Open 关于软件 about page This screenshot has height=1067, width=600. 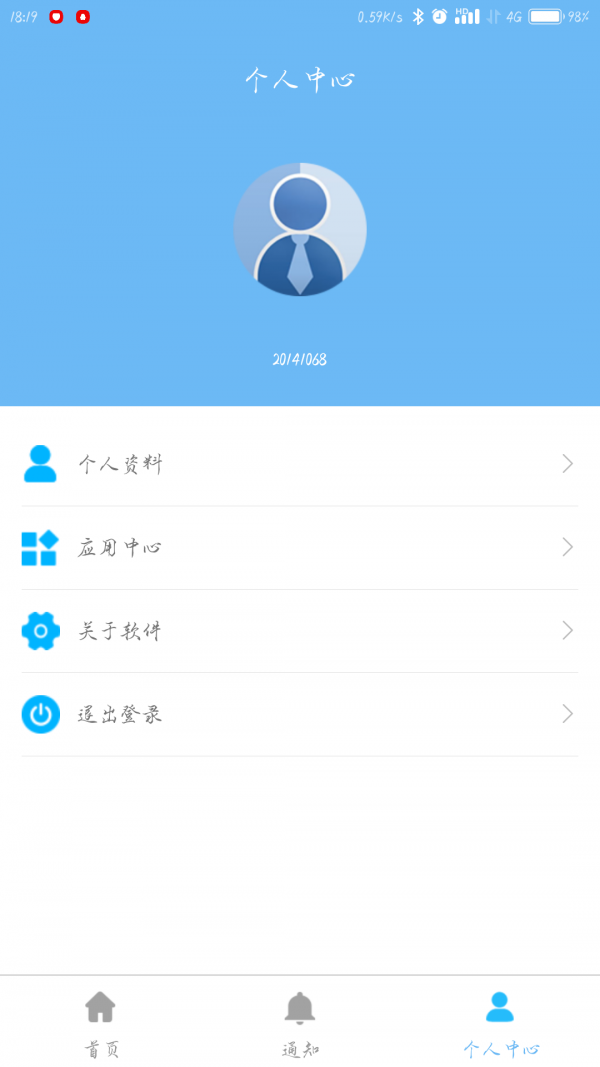coord(299,631)
